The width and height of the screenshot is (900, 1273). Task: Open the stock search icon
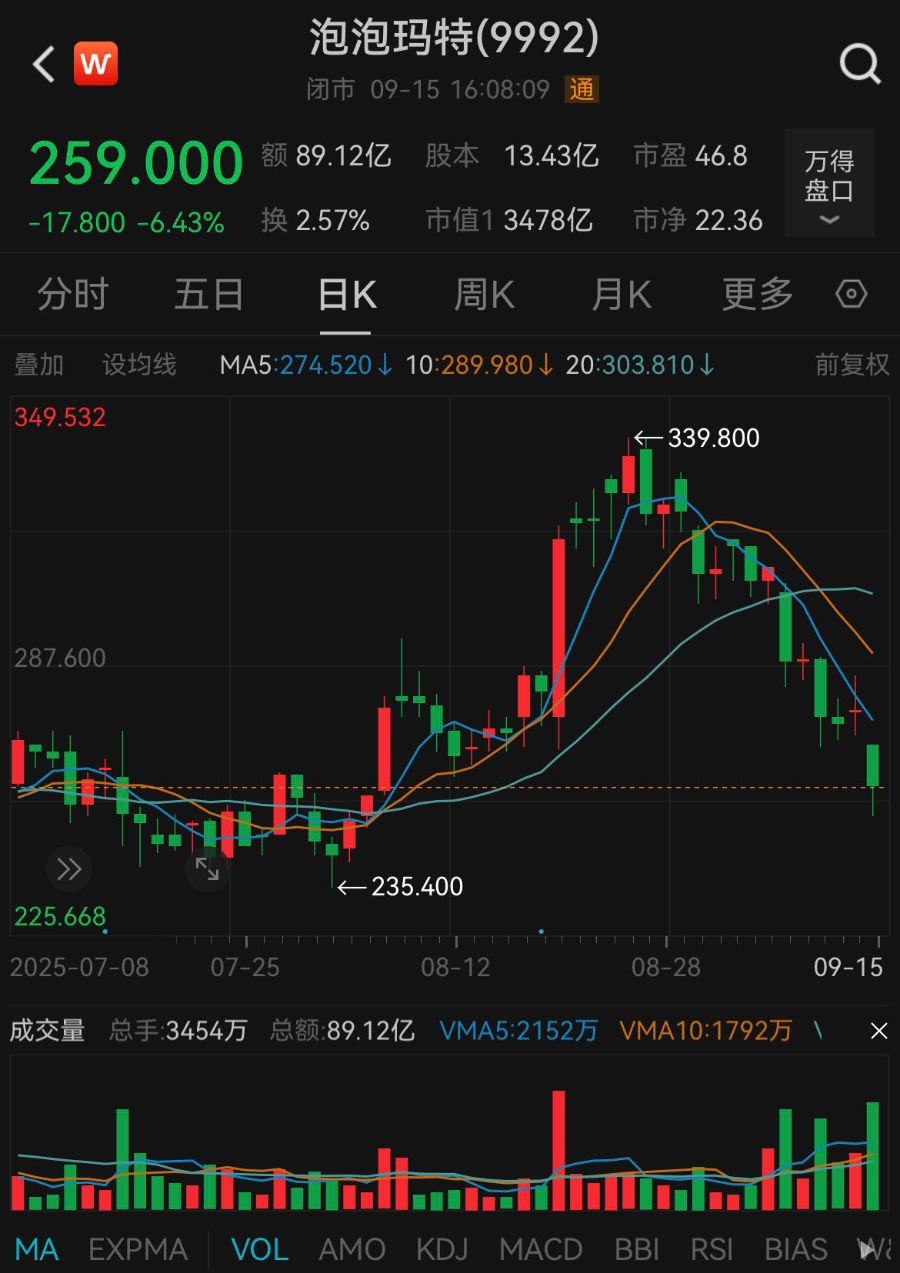(x=859, y=65)
